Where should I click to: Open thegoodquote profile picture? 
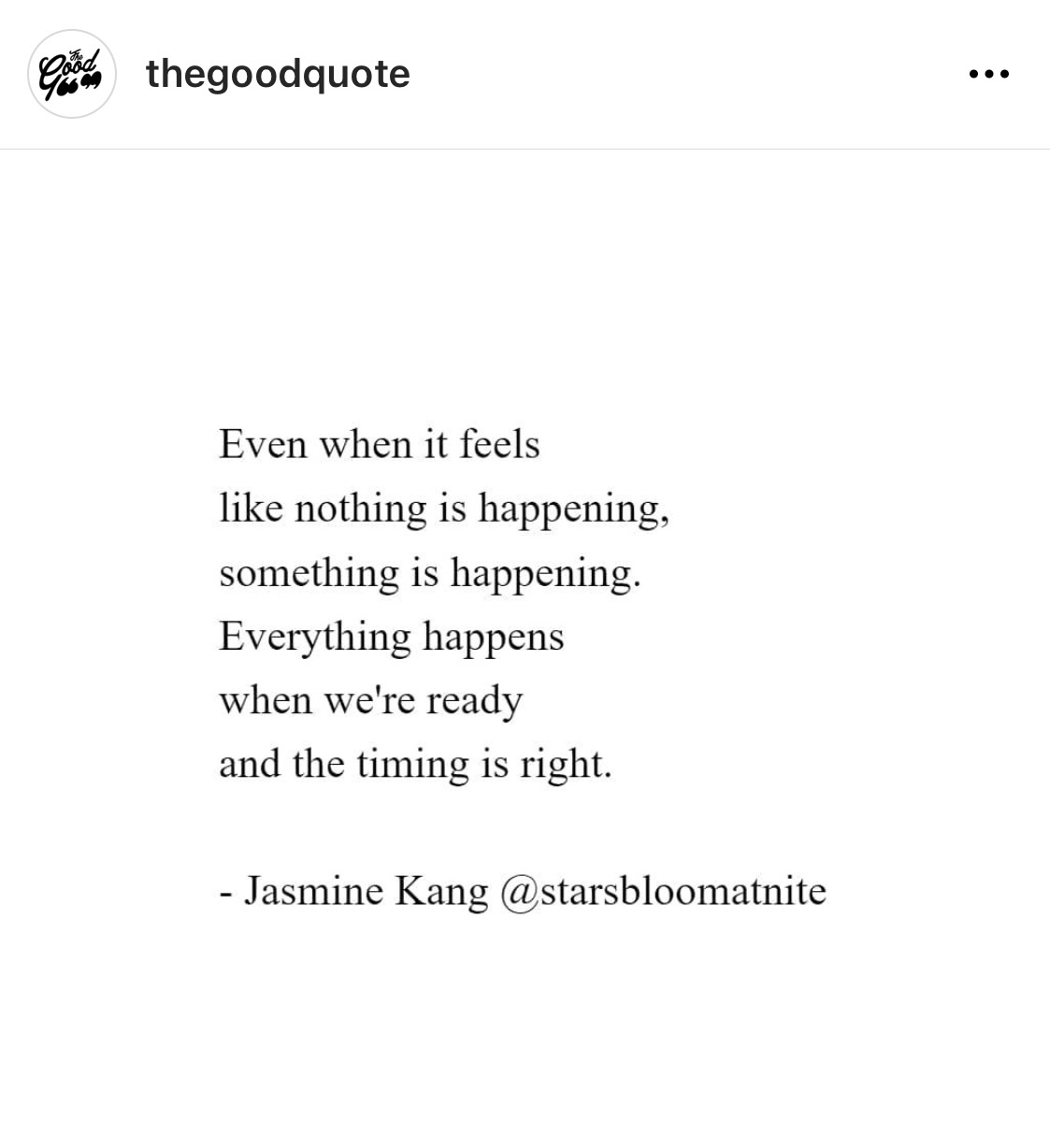click(x=71, y=74)
